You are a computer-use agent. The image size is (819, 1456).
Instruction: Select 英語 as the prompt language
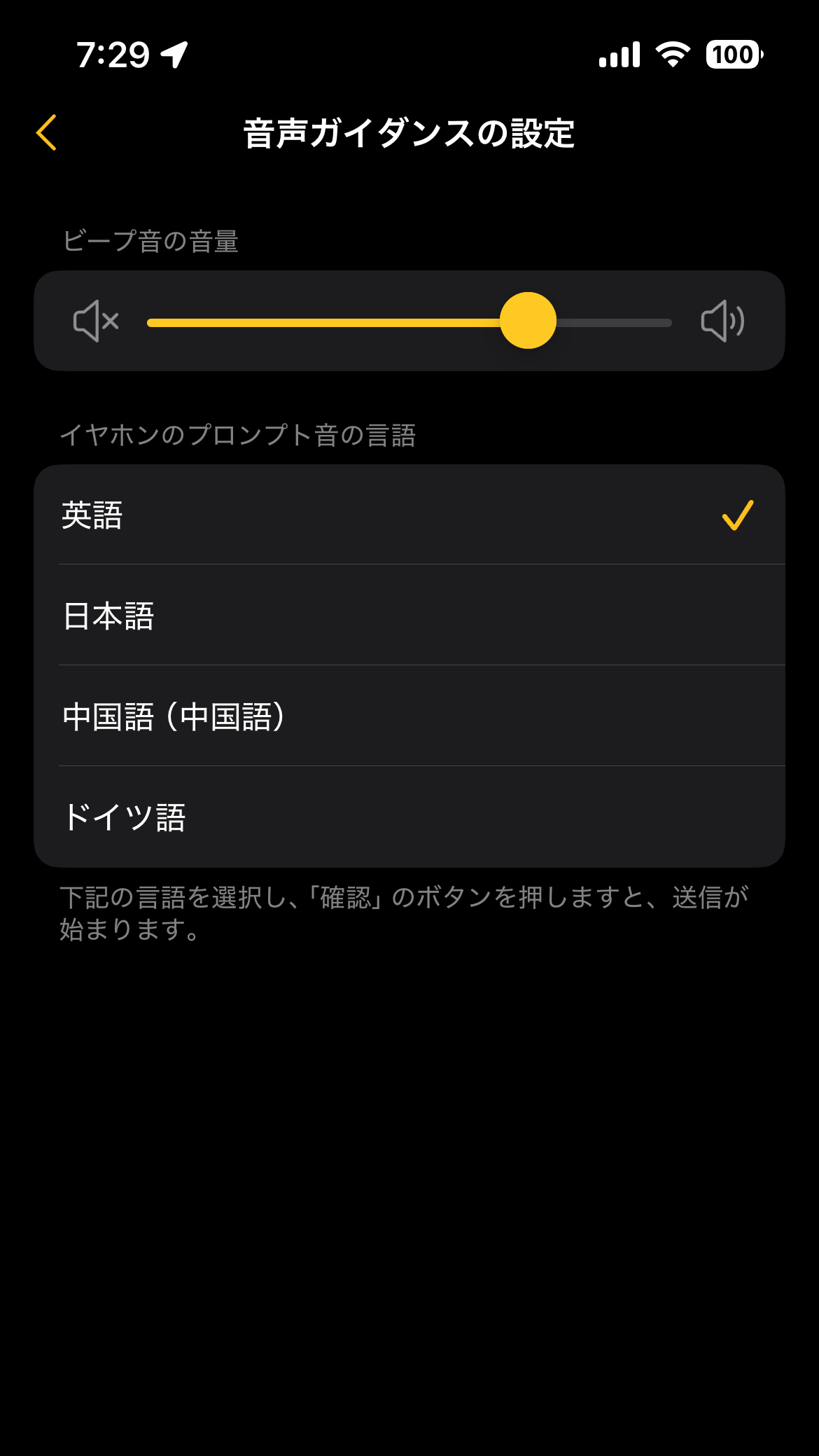[x=409, y=515]
